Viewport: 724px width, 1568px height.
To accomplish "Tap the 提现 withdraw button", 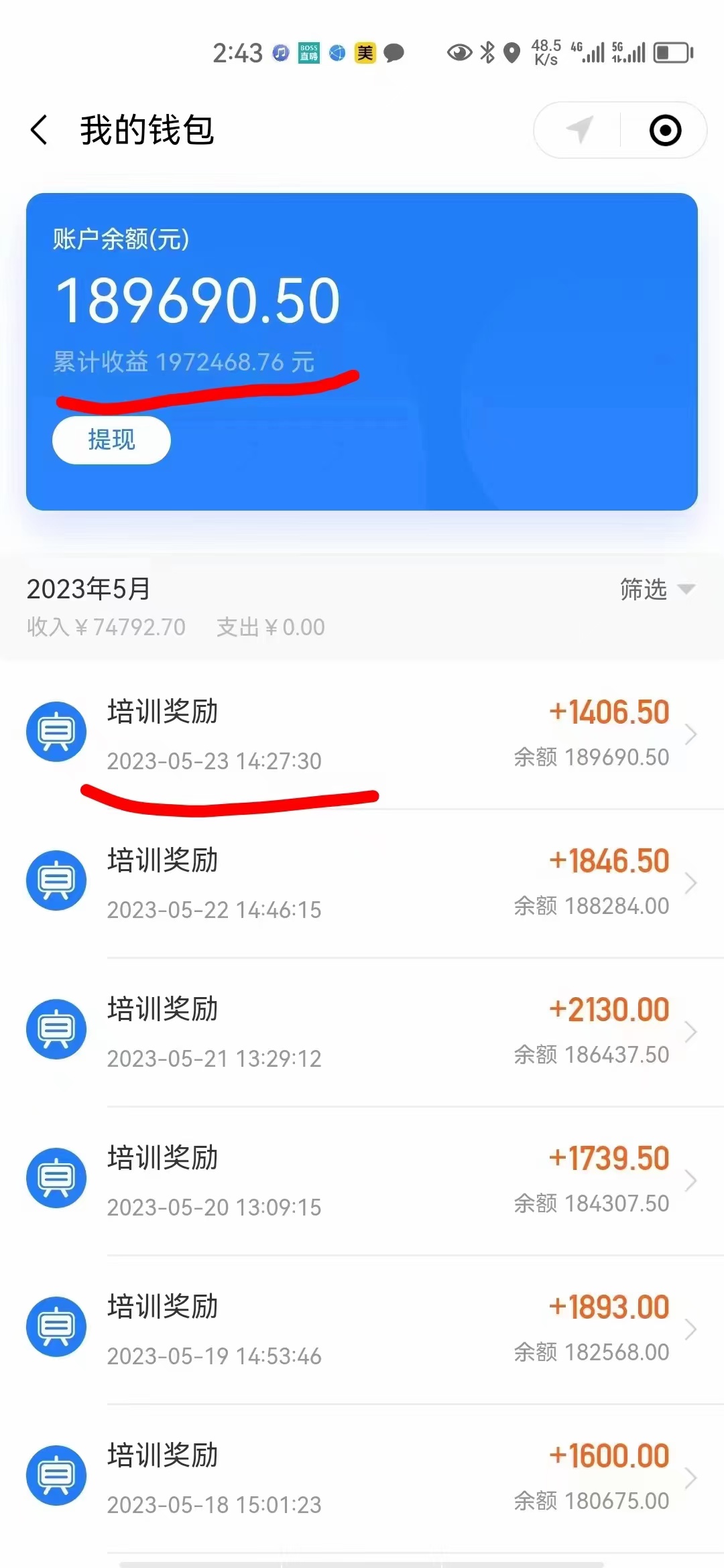I will pyautogui.click(x=111, y=440).
